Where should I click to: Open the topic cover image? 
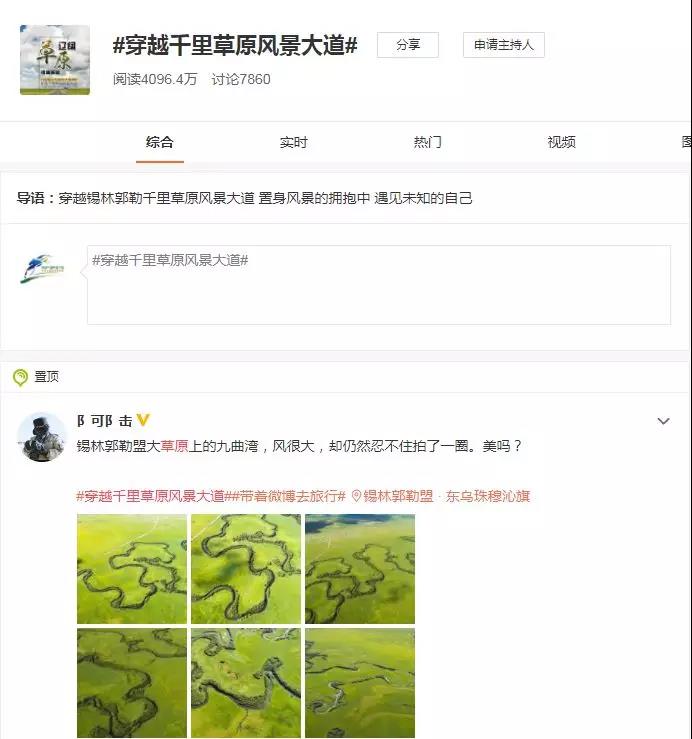[x=55, y=60]
